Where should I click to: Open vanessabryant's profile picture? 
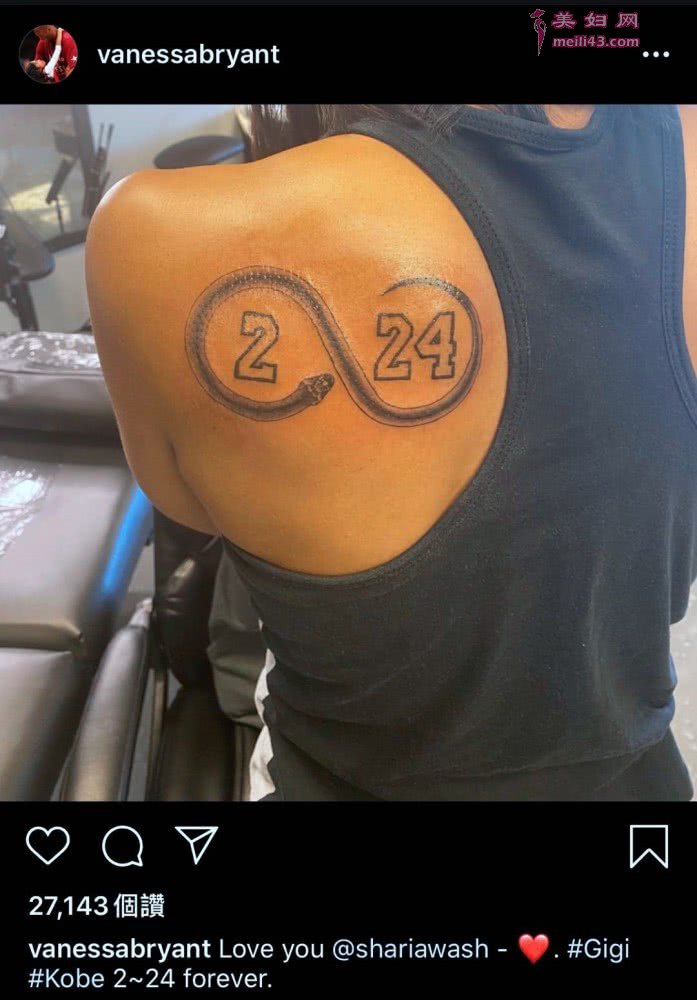click(x=48, y=54)
